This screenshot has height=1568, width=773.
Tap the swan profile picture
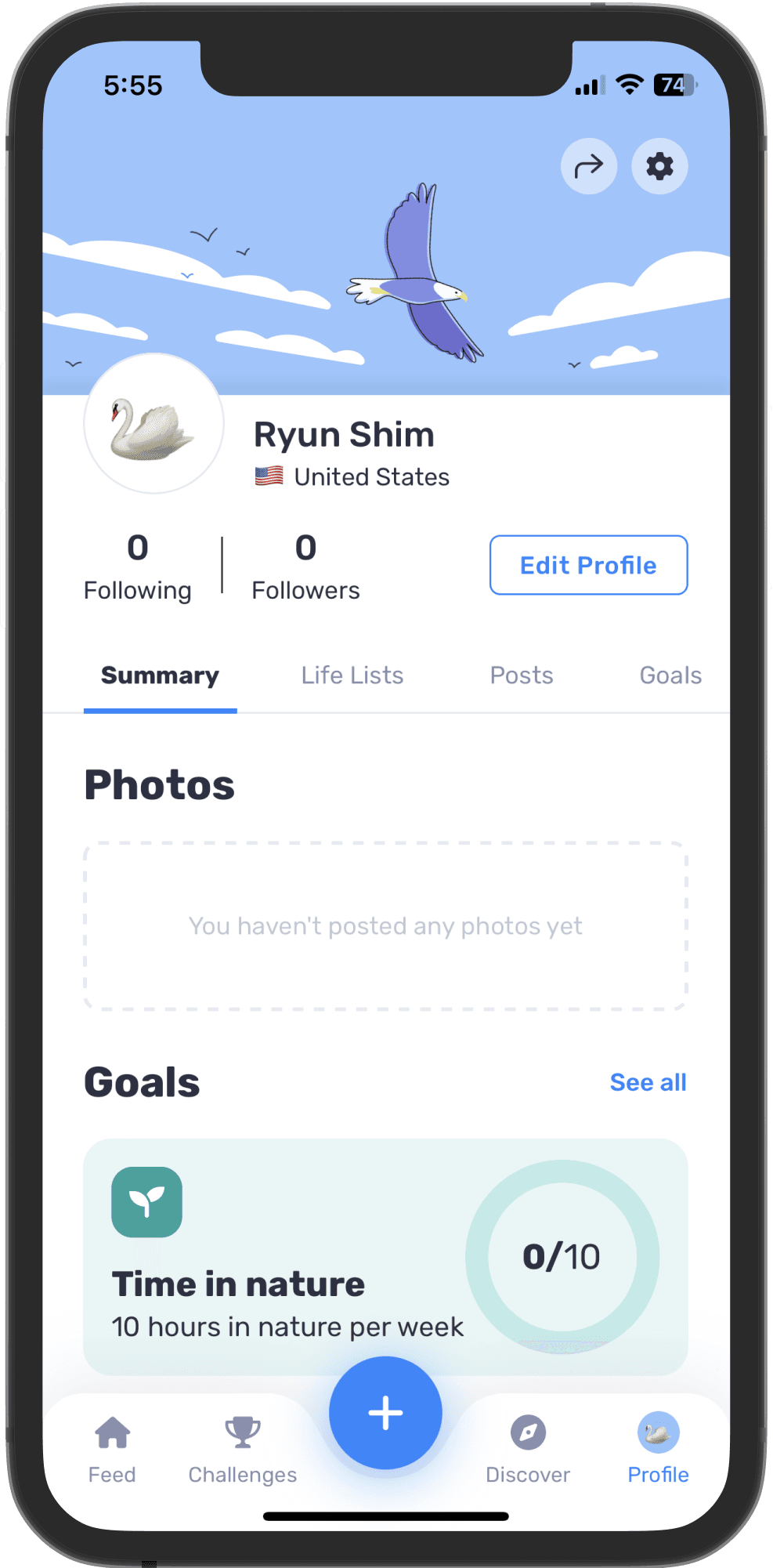click(x=154, y=424)
